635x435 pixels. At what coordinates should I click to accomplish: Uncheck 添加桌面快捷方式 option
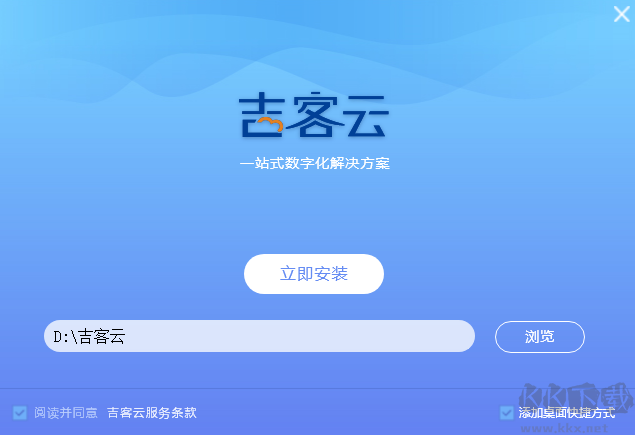[507, 412]
